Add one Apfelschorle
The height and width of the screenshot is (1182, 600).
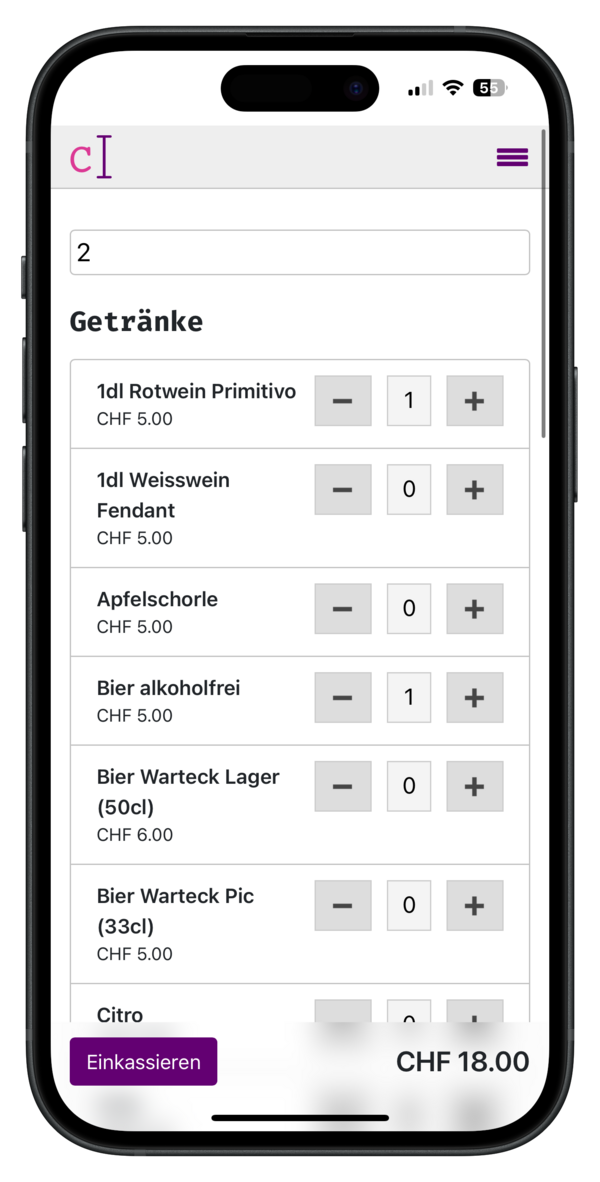point(474,609)
